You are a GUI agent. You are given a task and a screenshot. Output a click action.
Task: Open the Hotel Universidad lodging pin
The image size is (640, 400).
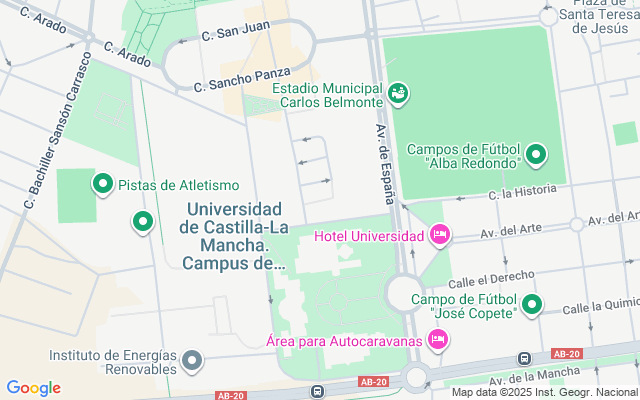click(x=439, y=236)
